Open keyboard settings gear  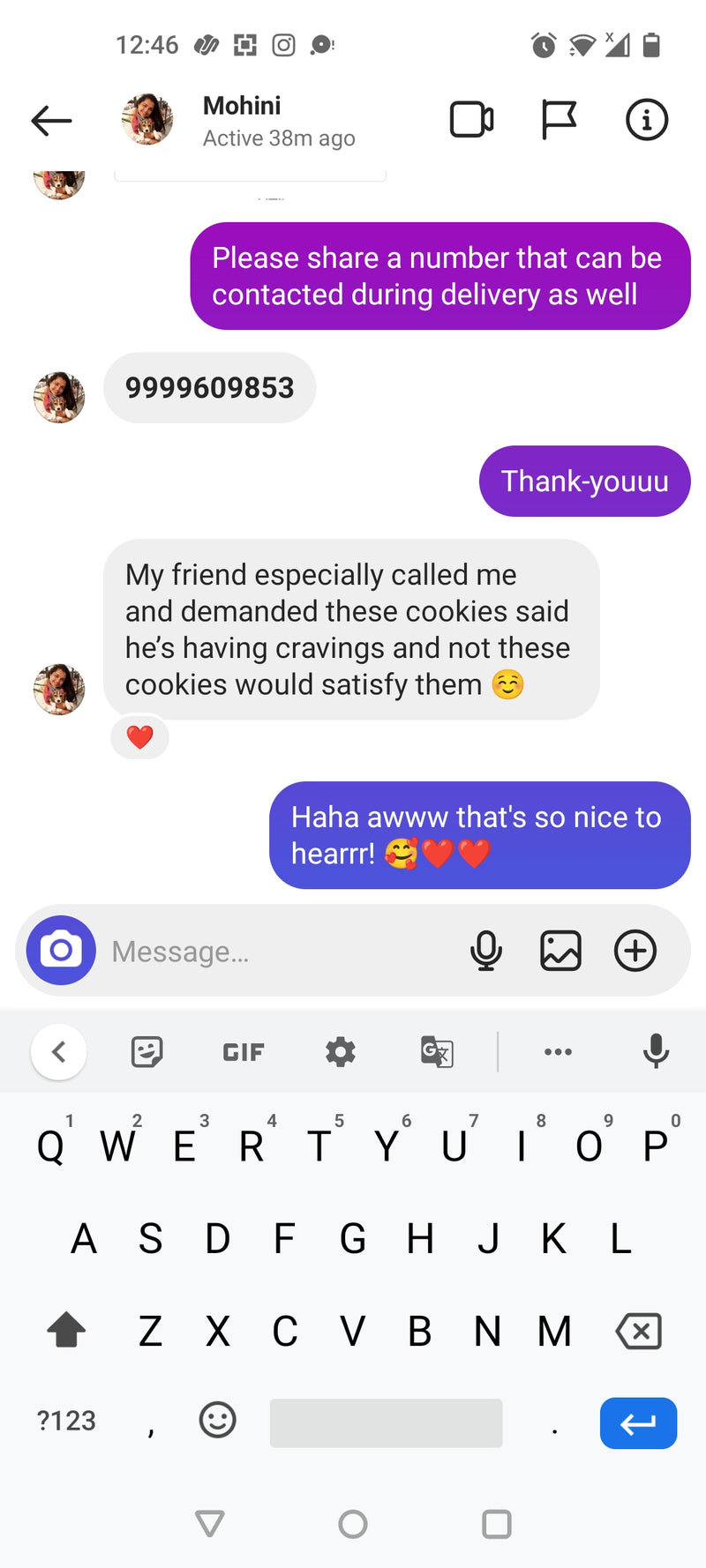point(340,1051)
